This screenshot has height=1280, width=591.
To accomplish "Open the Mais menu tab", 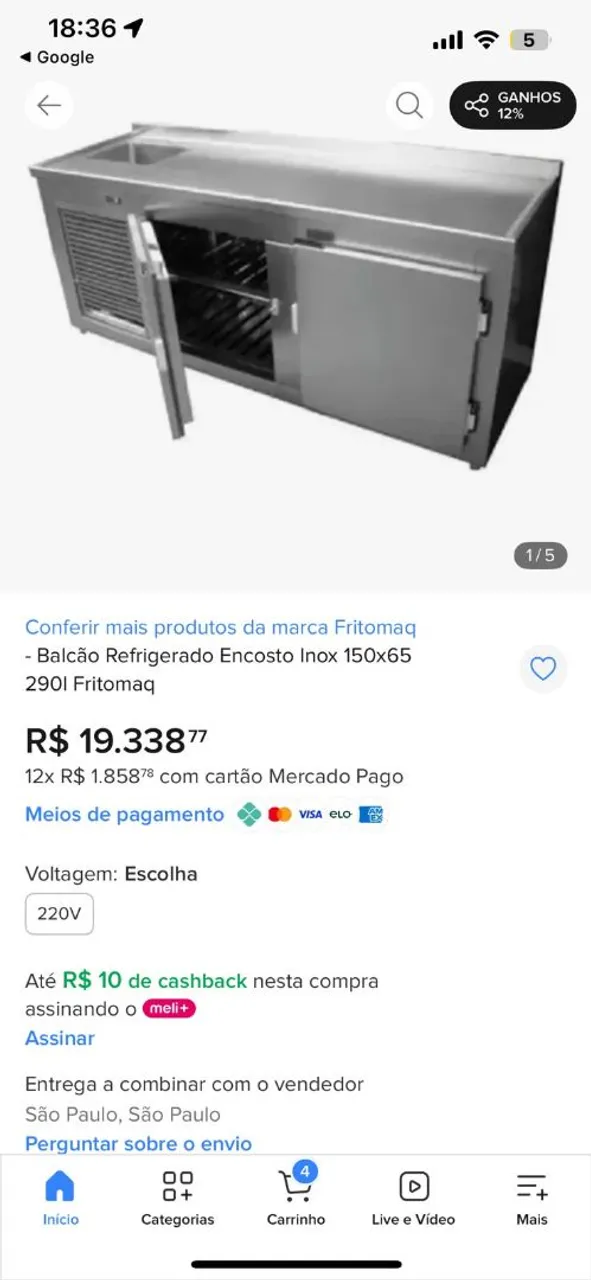I will (x=532, y=1198).
